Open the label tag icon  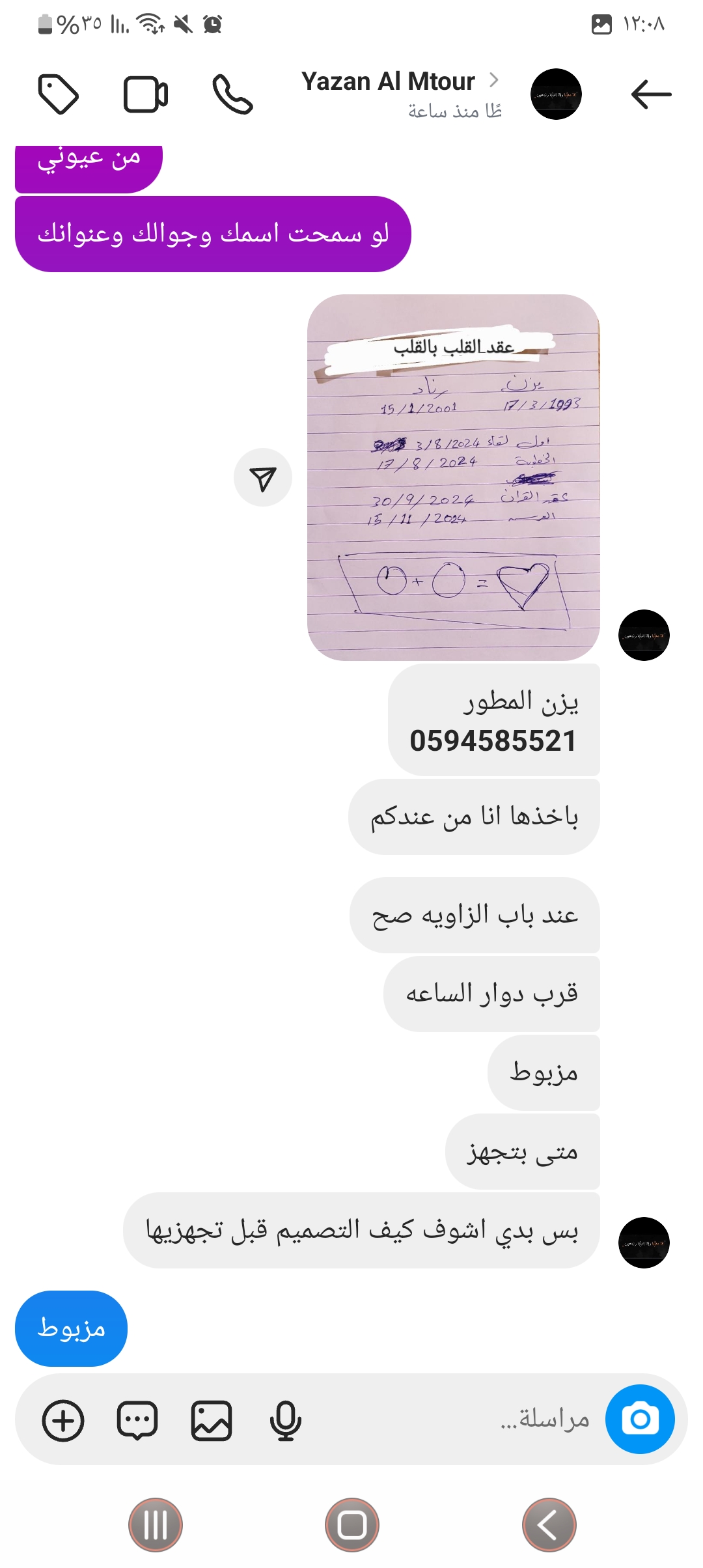point(59,94)
